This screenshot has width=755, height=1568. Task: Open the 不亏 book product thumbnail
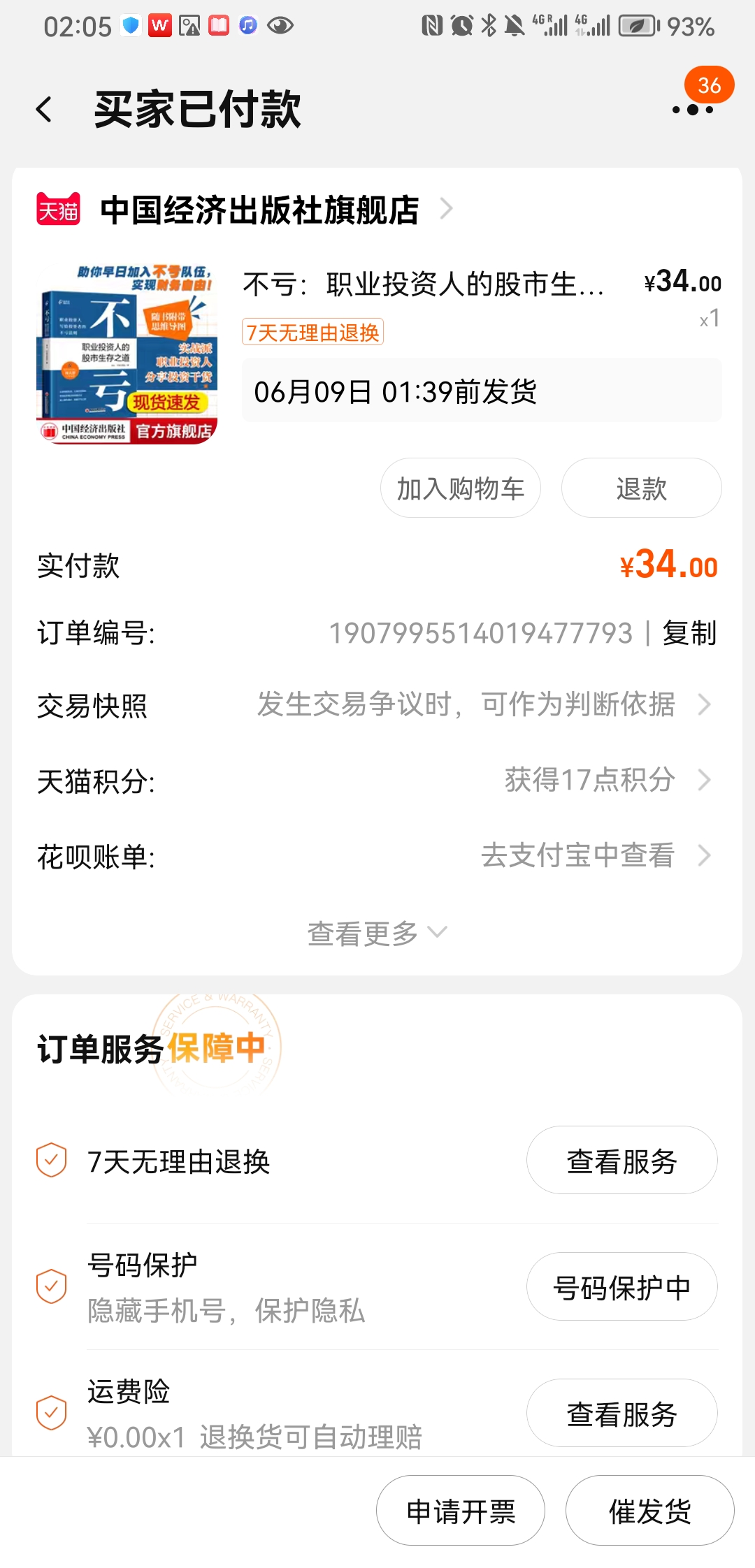(x=127, y=354)
